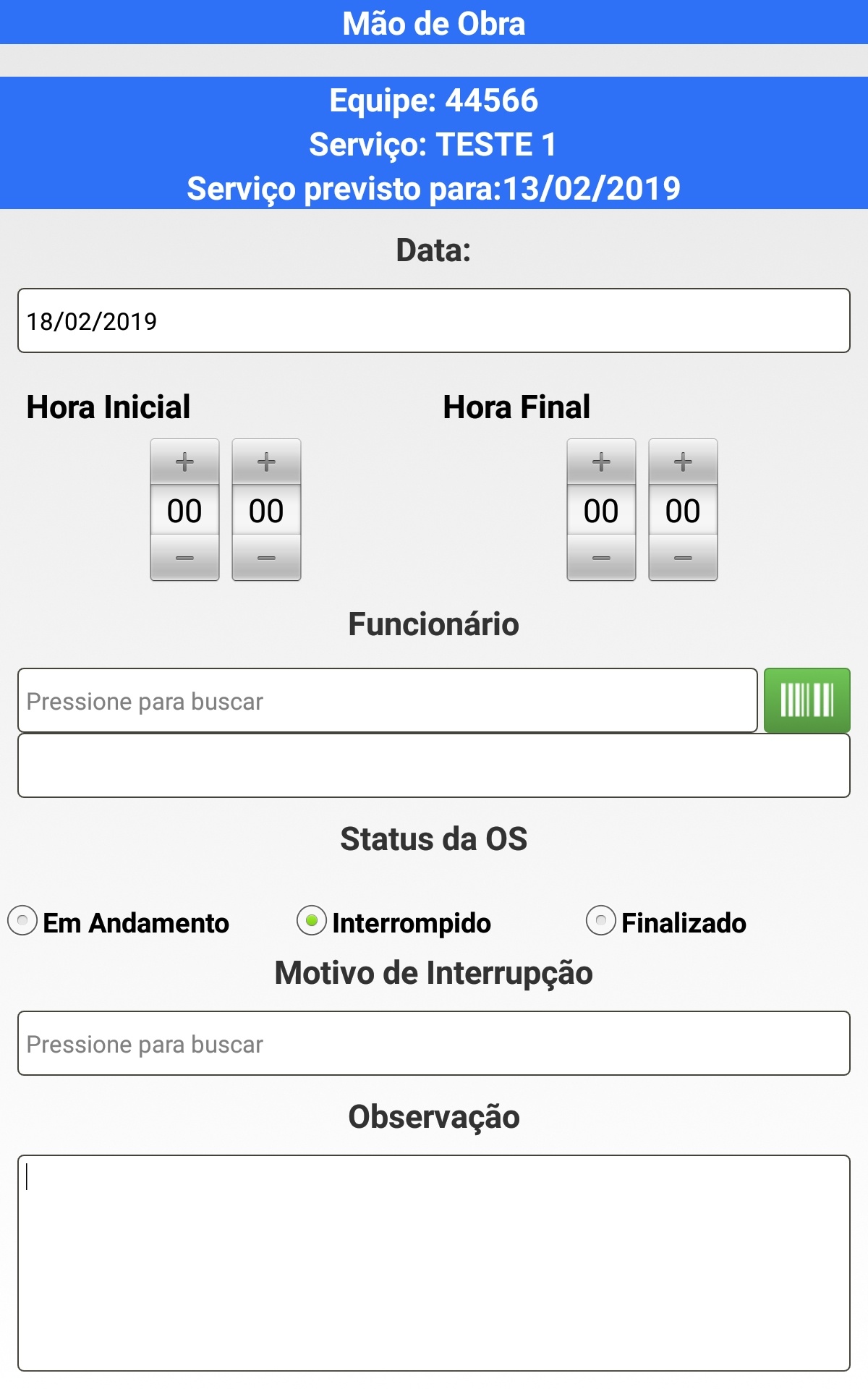868x1389 pixels.
Task: Decrease the Hora Final hour value
Action: (x=601, y=558)
